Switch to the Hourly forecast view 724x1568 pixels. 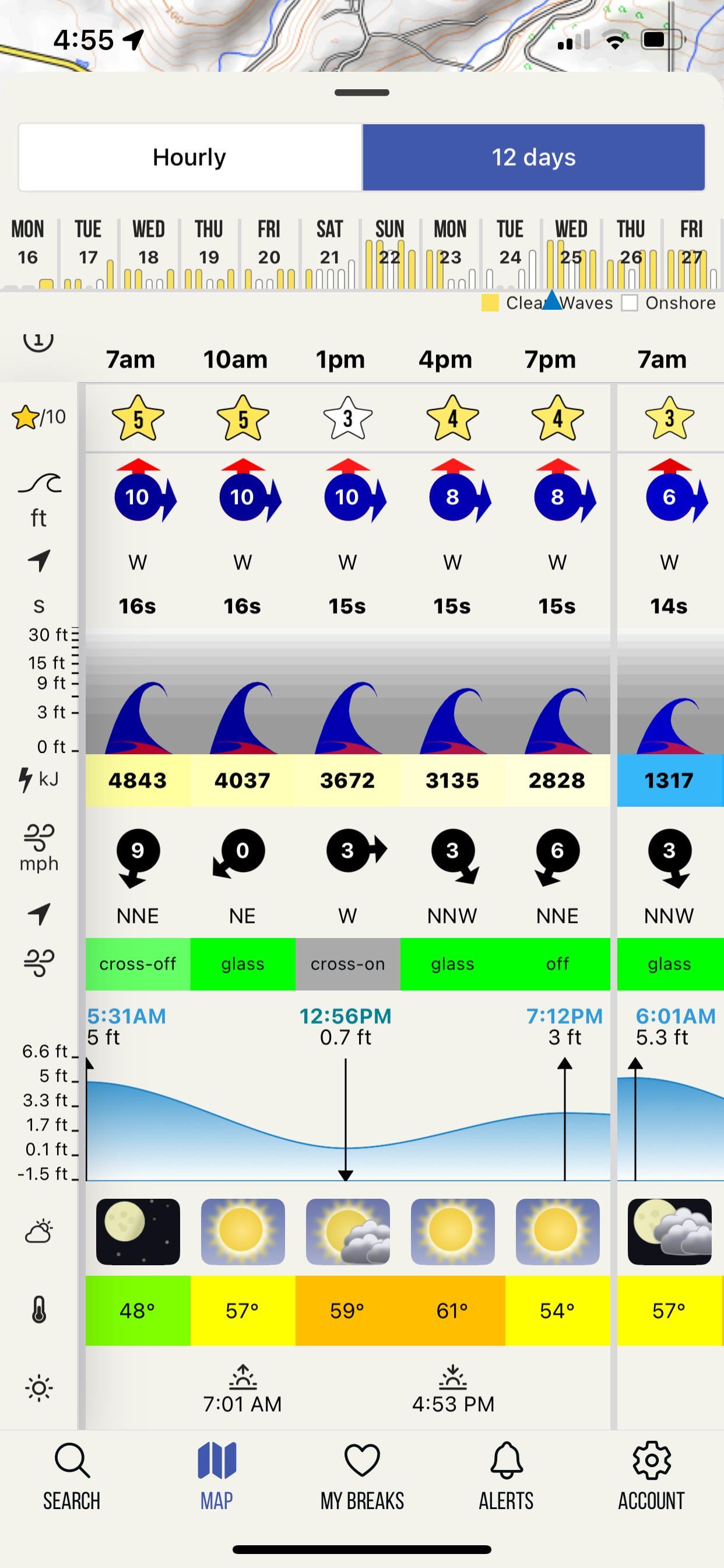coord(190,157)
